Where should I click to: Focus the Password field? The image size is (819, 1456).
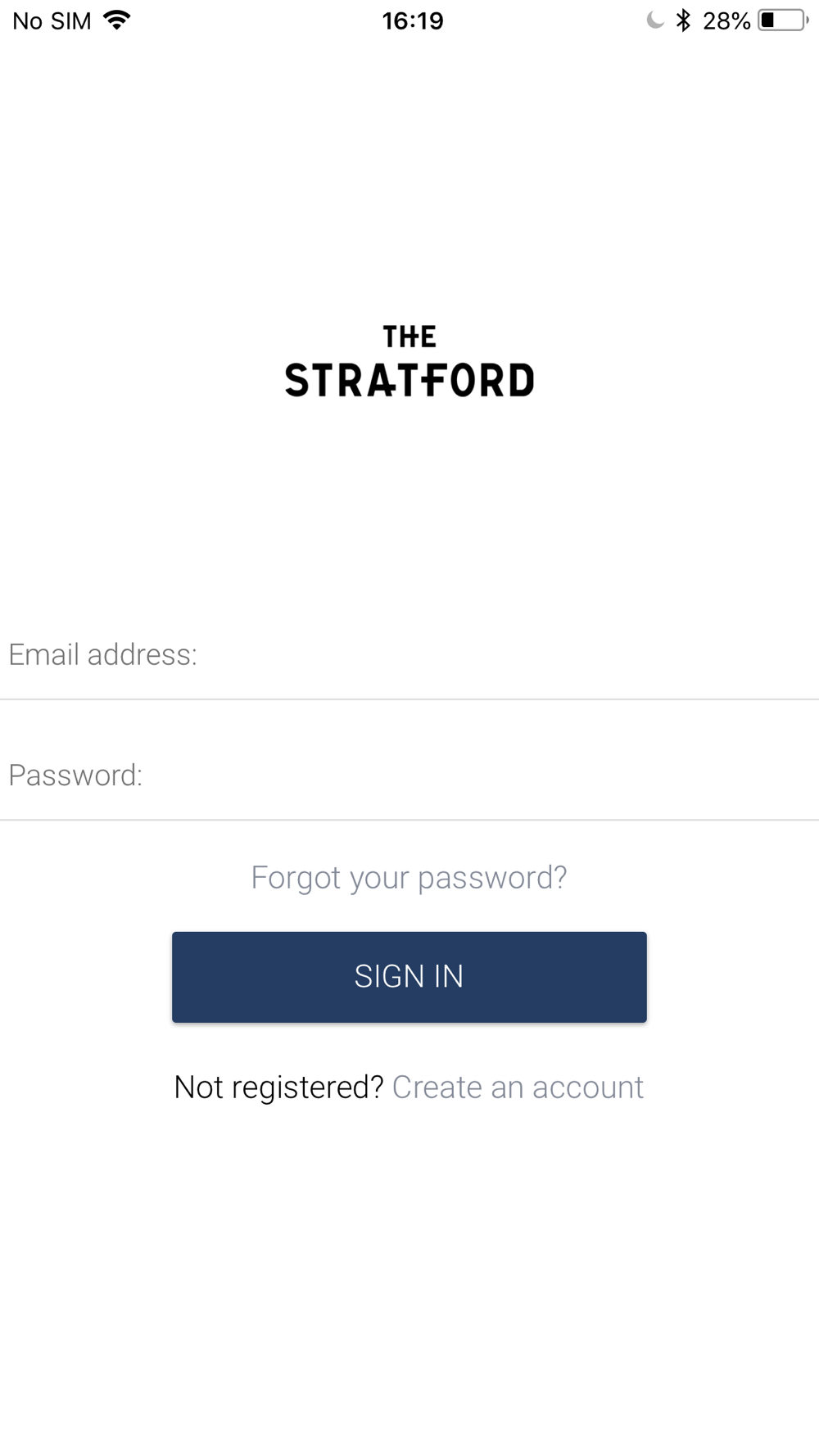pos(409,775)
